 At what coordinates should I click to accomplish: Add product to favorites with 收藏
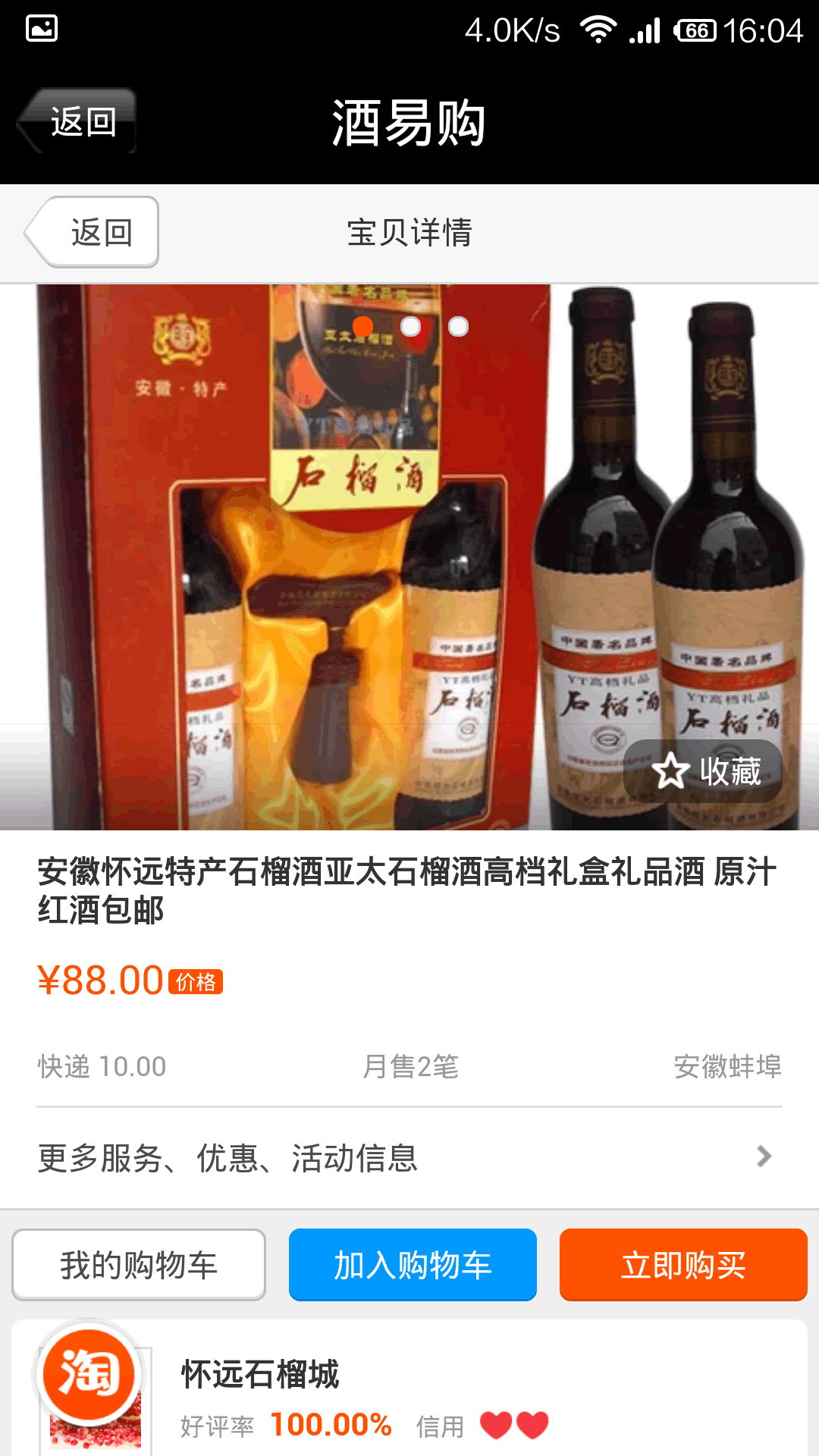tap(704, 771)
